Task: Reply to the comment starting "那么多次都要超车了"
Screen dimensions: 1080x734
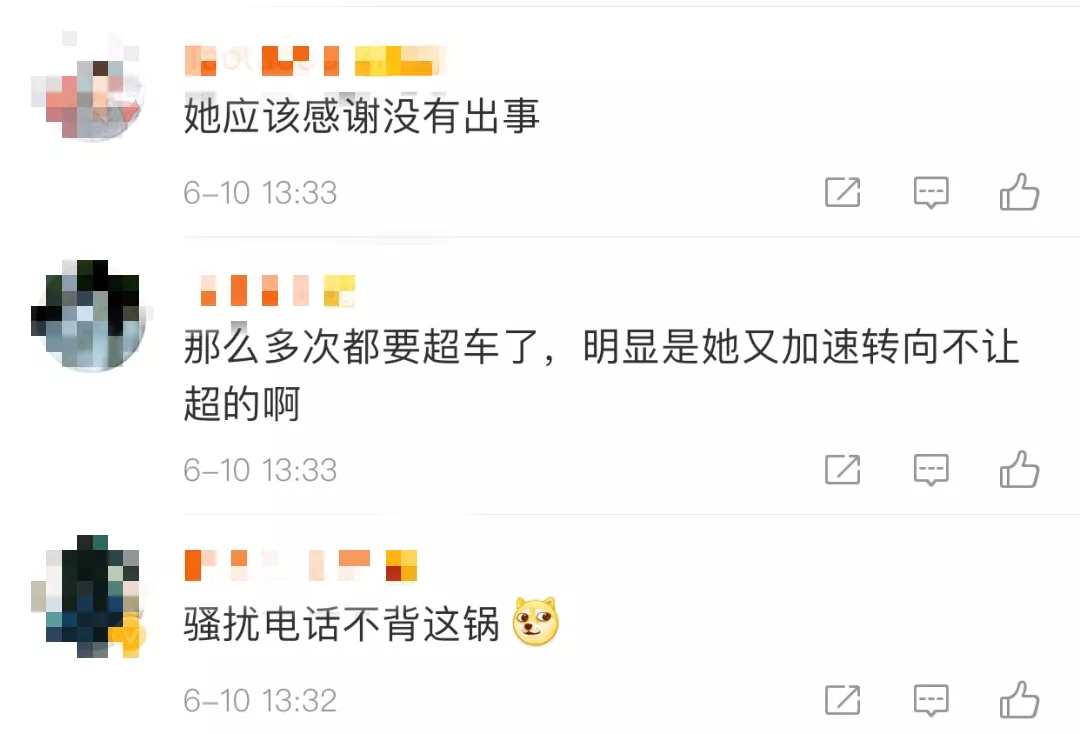Action: (931, 469)
